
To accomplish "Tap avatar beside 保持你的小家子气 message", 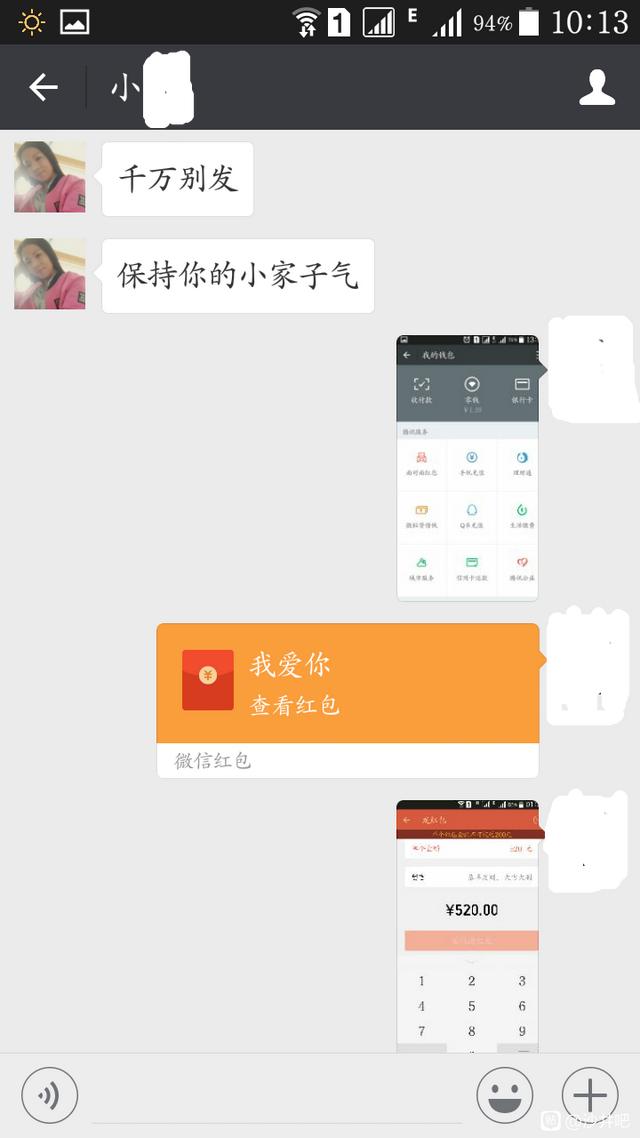I will click(x=50, y=274).
